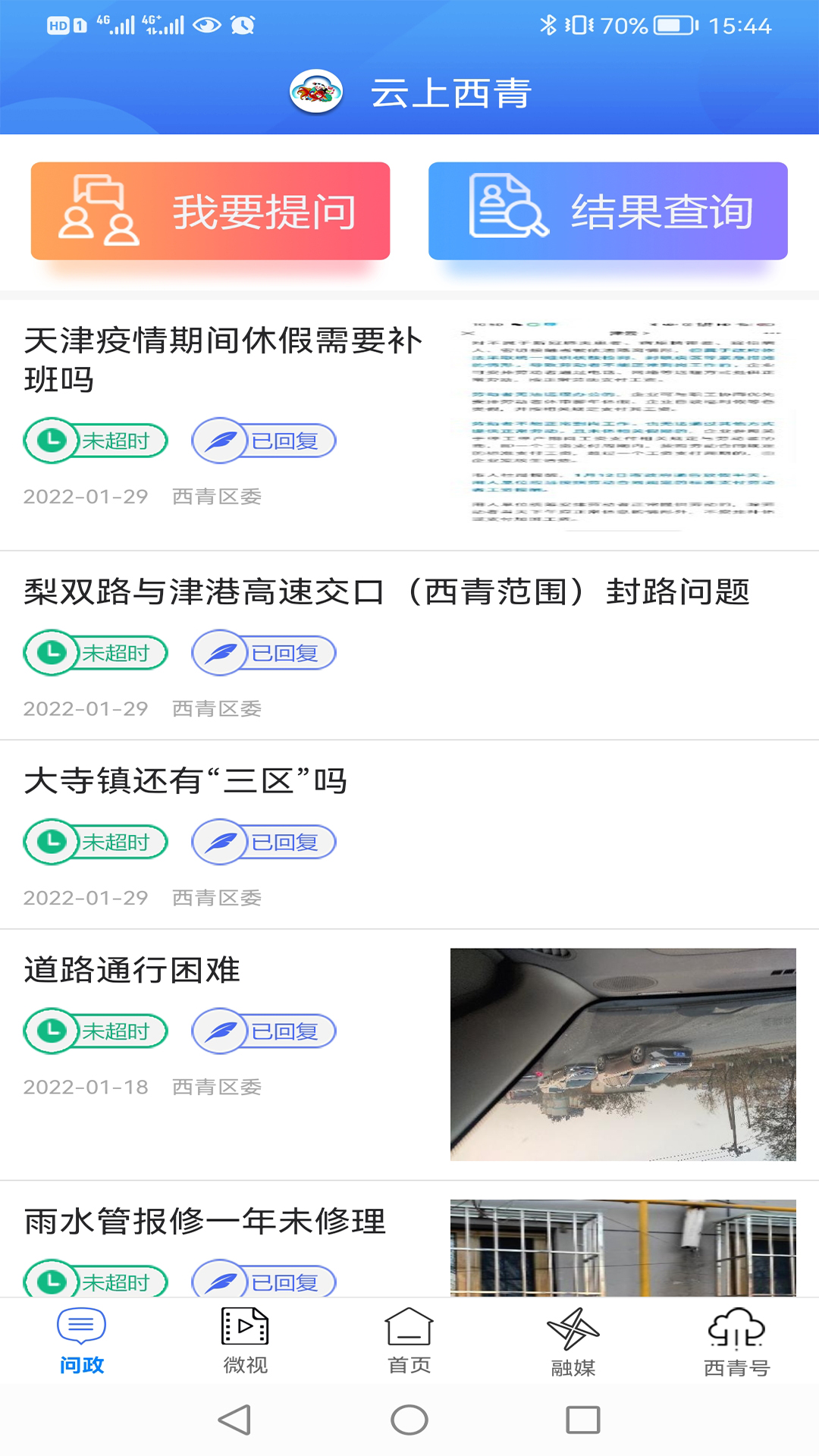This screenshot has height=1456, width=819.
Task: Open the post 天津疫情期间休假需要补班吗
Action: (223, 359)
